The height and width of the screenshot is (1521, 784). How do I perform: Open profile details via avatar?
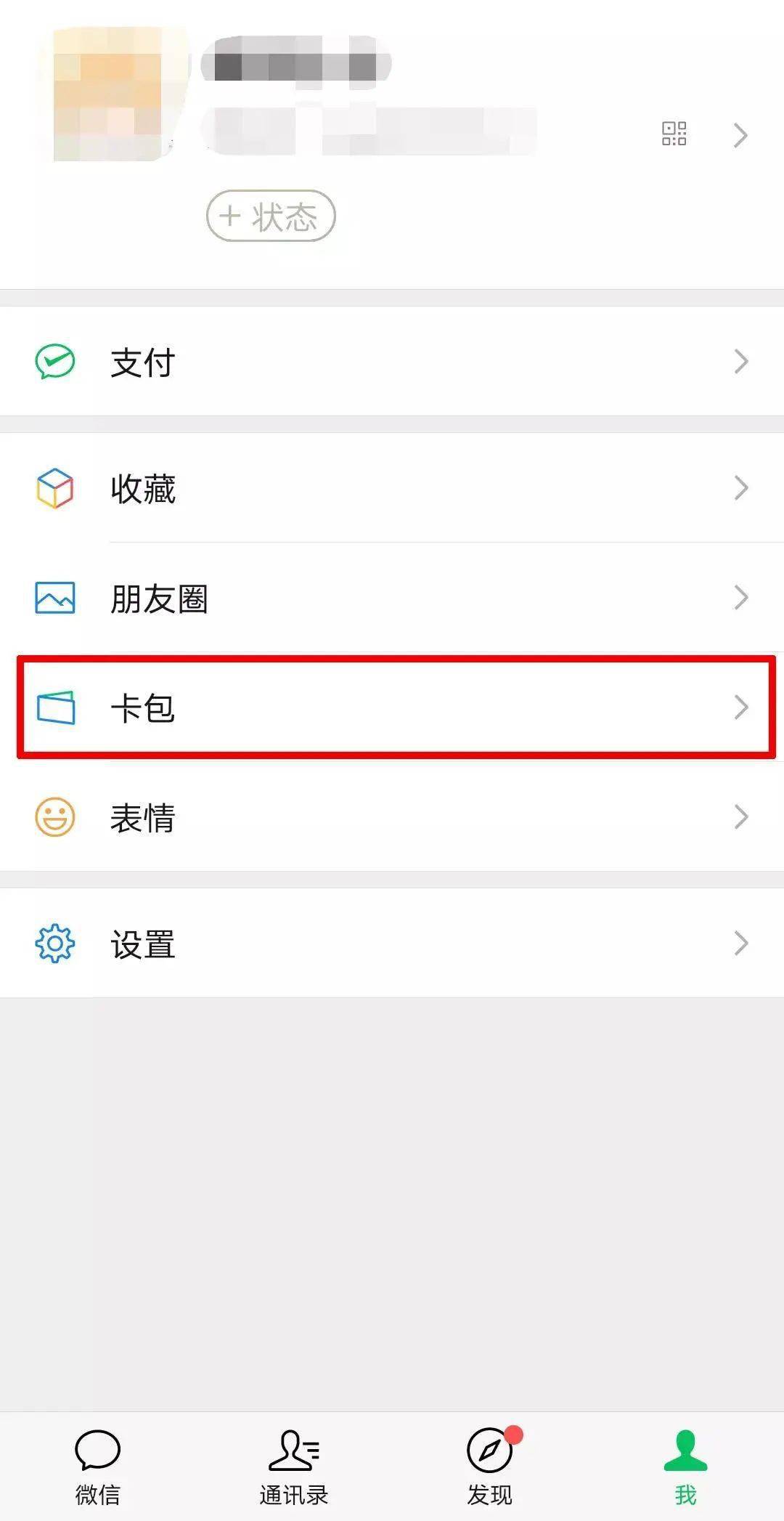(x=109, y=94)
